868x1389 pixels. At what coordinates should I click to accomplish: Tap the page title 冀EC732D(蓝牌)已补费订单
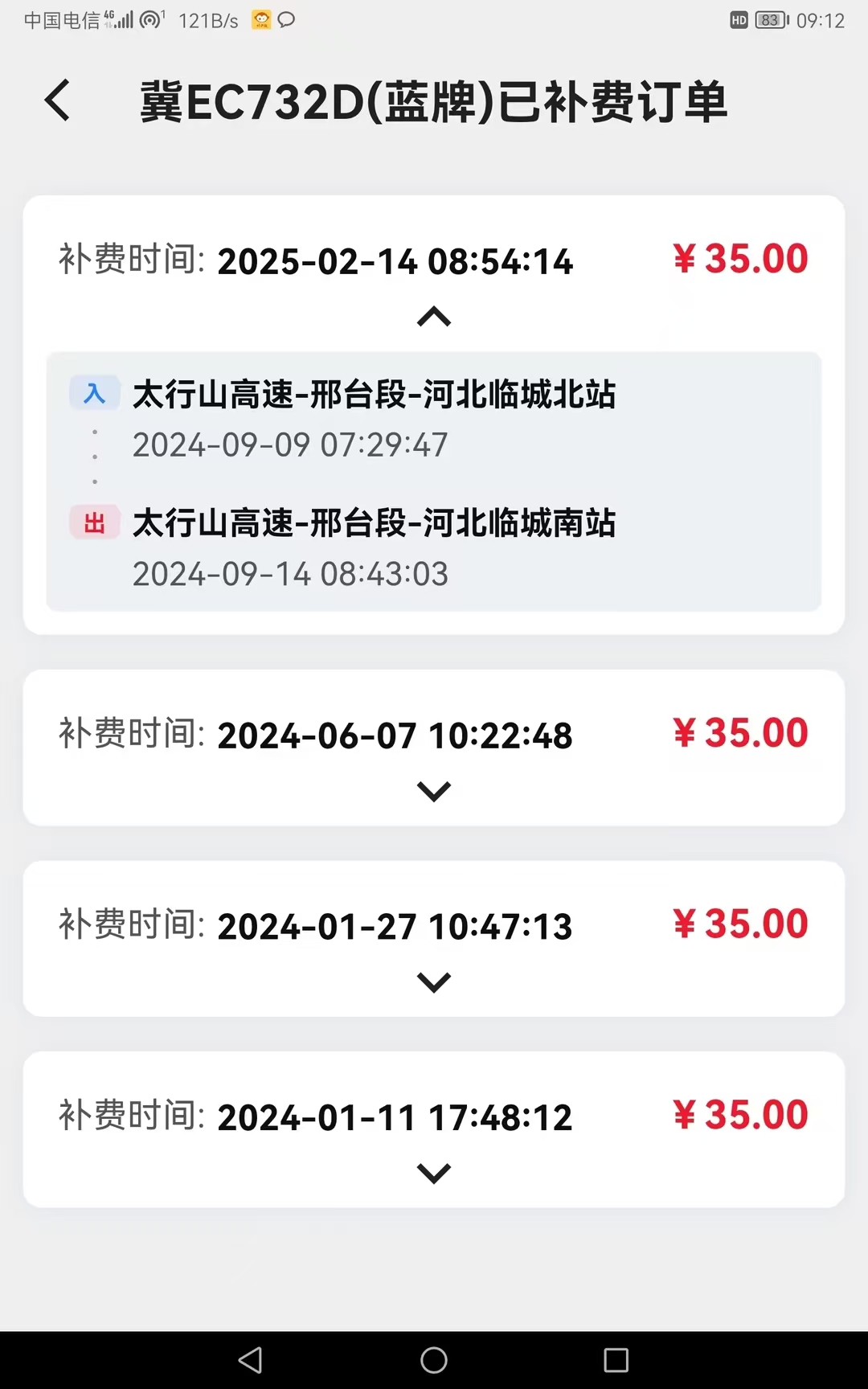[x=434, y=103]
